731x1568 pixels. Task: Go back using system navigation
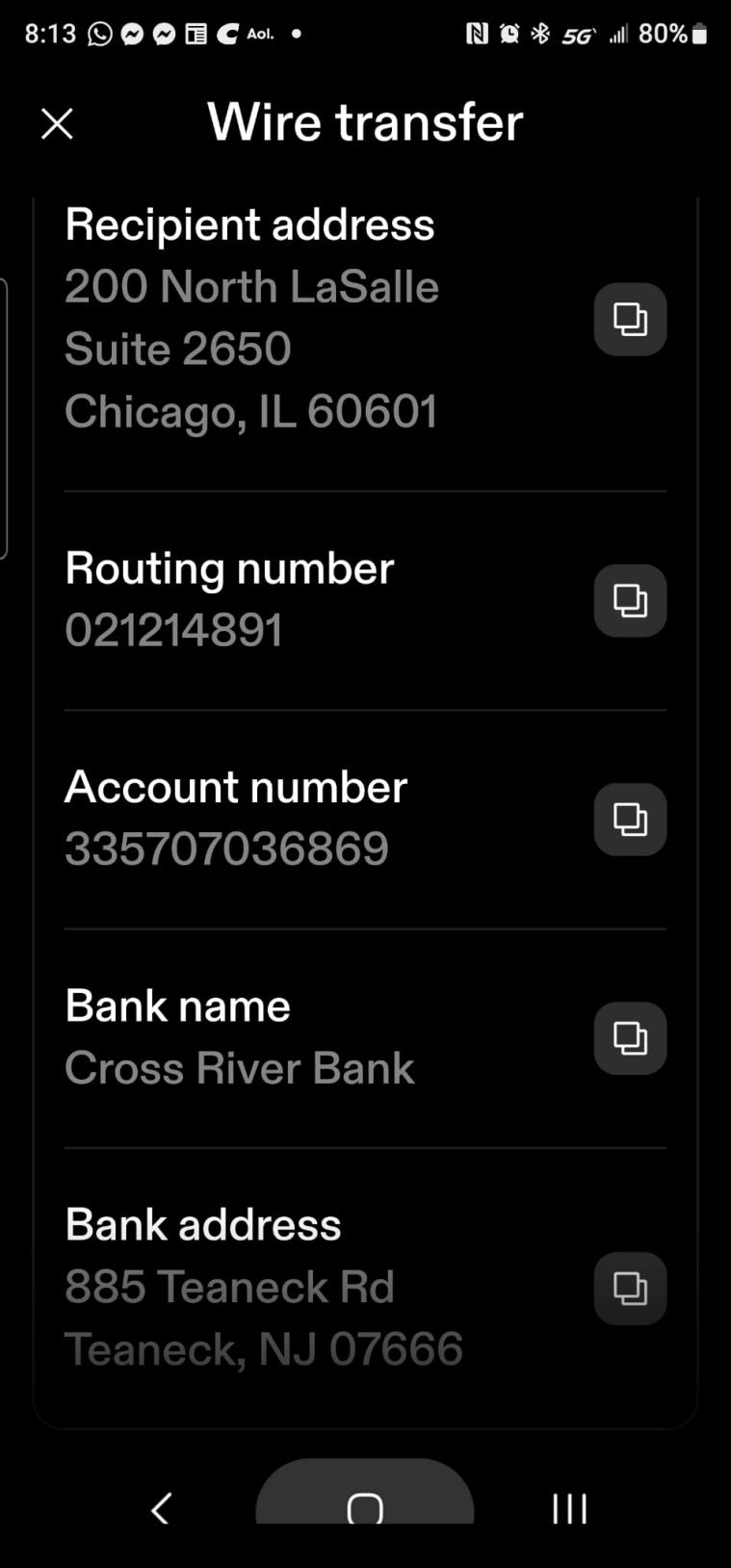click(161, 1508)
